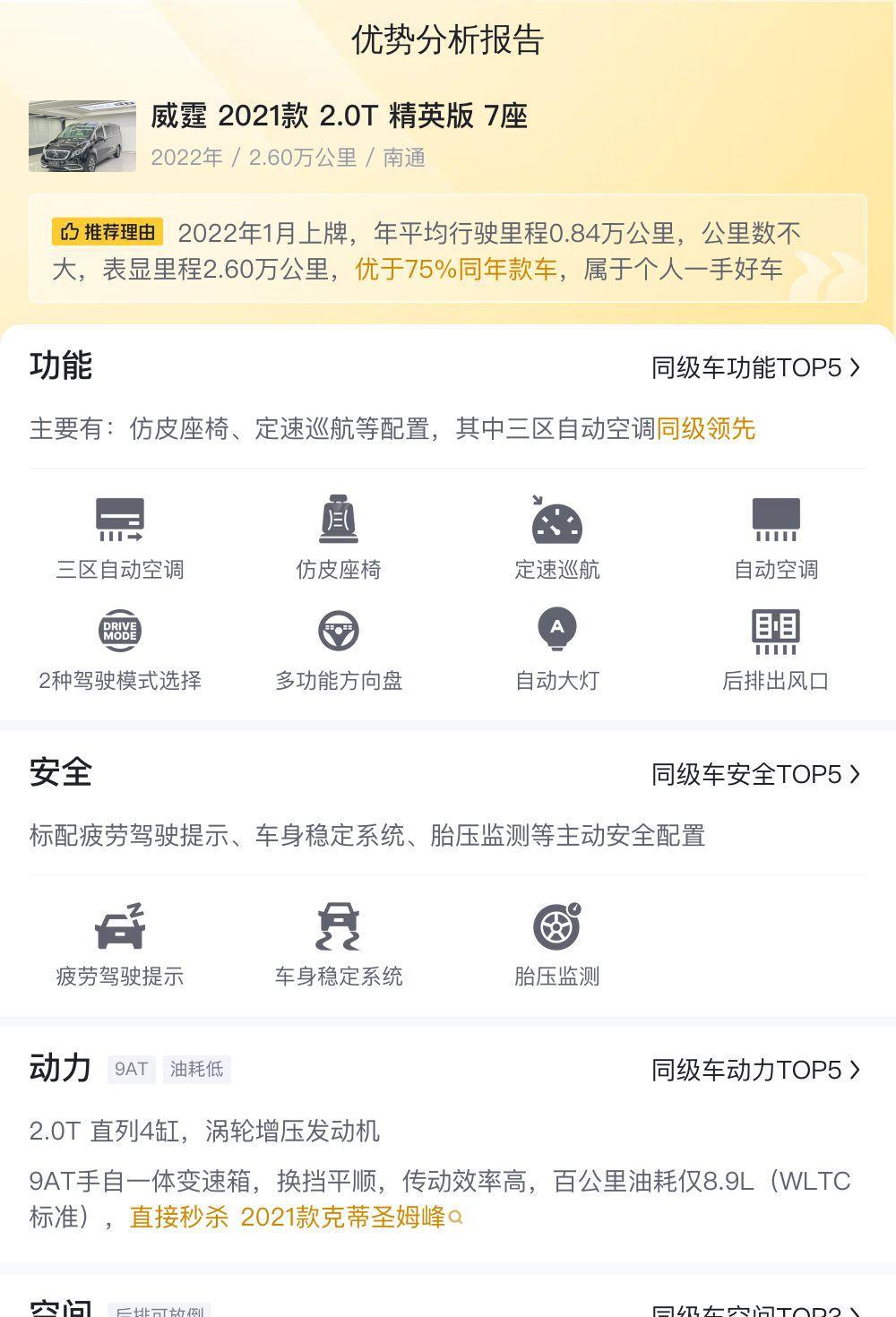
Task: Open the 定速巡航 cruise control icon
Action: [557, 521]
